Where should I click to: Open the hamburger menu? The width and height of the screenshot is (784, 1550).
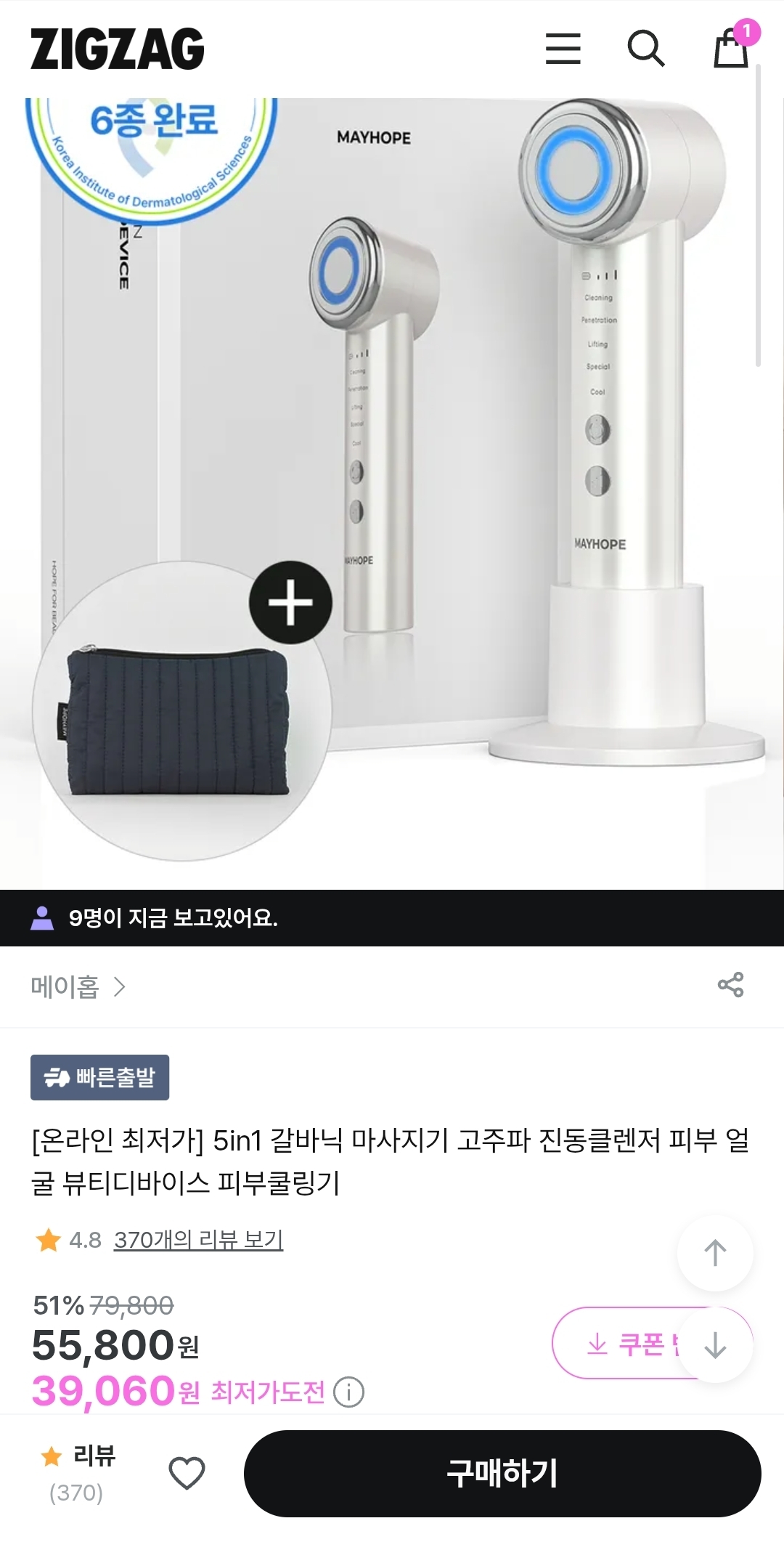click(563, 49)
